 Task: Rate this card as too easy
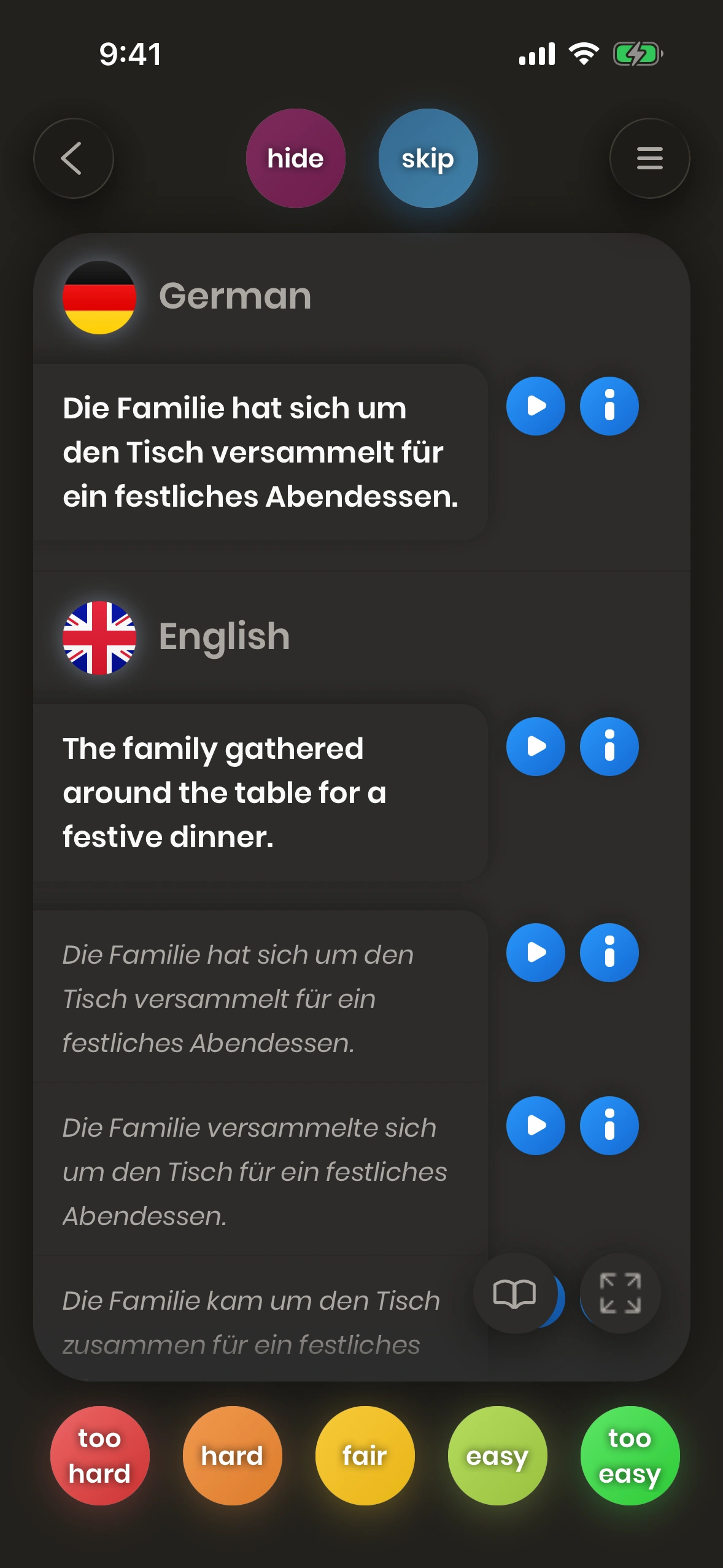coord(630,1455)
